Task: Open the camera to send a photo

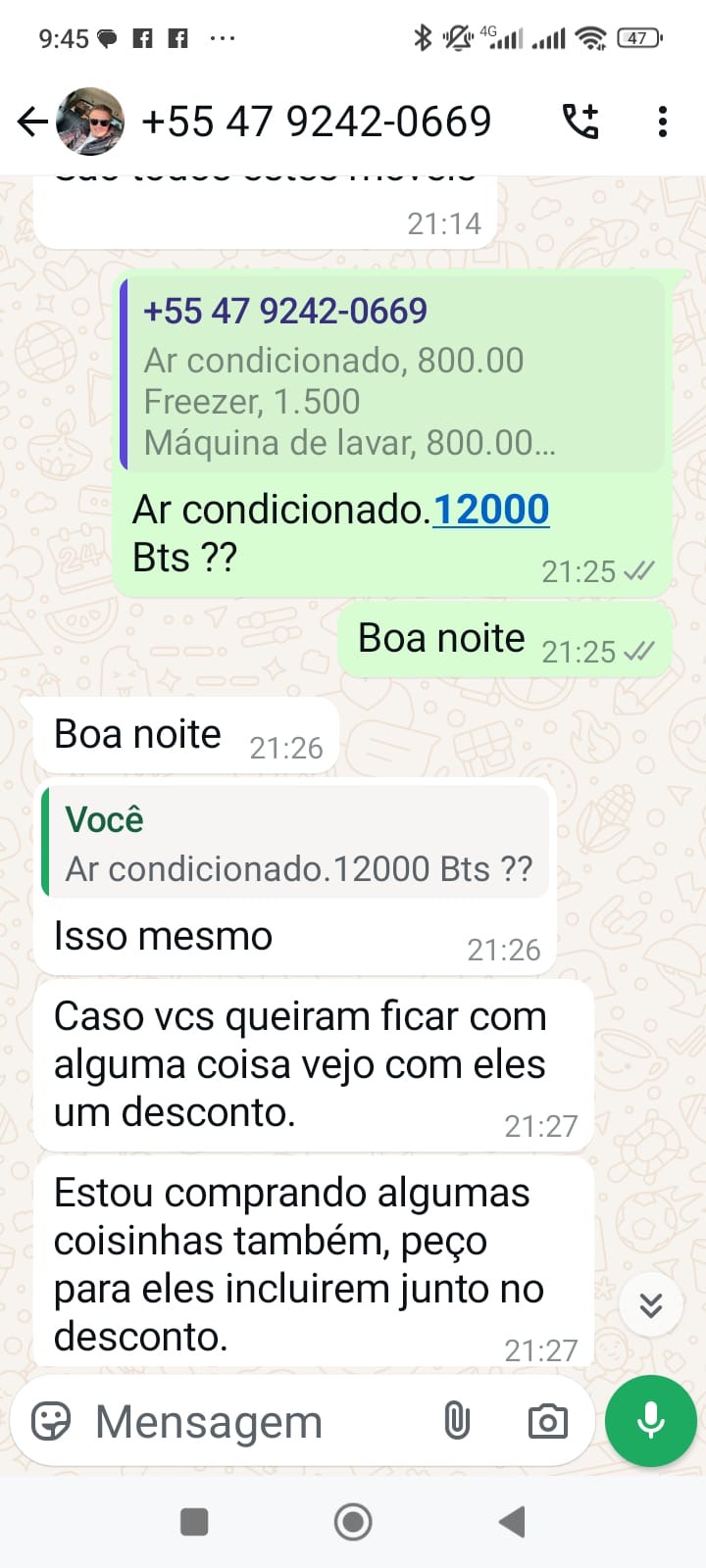Action: (x=547, y=1421)
